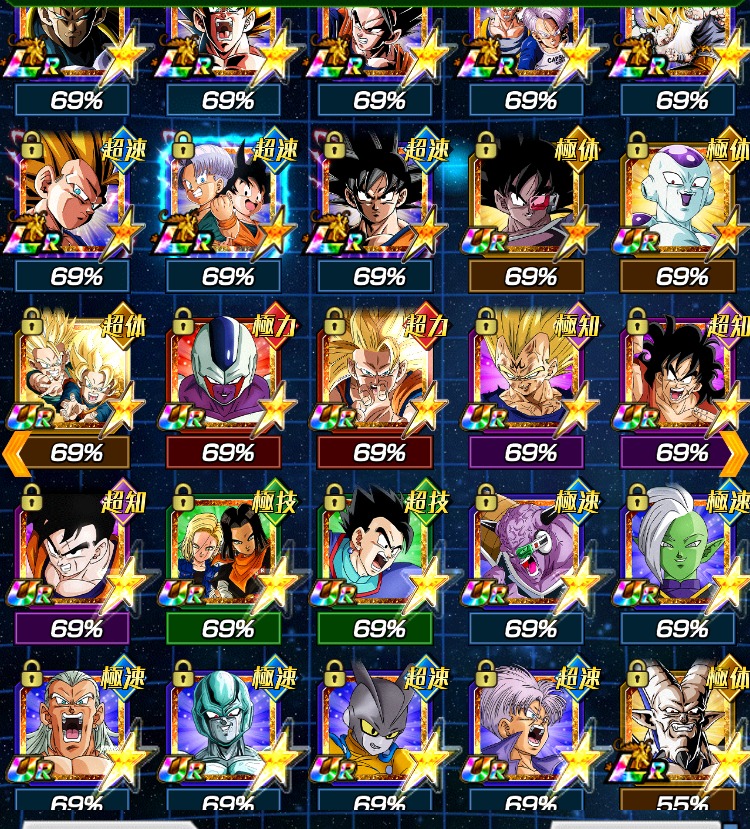
Task: Go to the previous page with left arrow
Action: coord(15,453)
